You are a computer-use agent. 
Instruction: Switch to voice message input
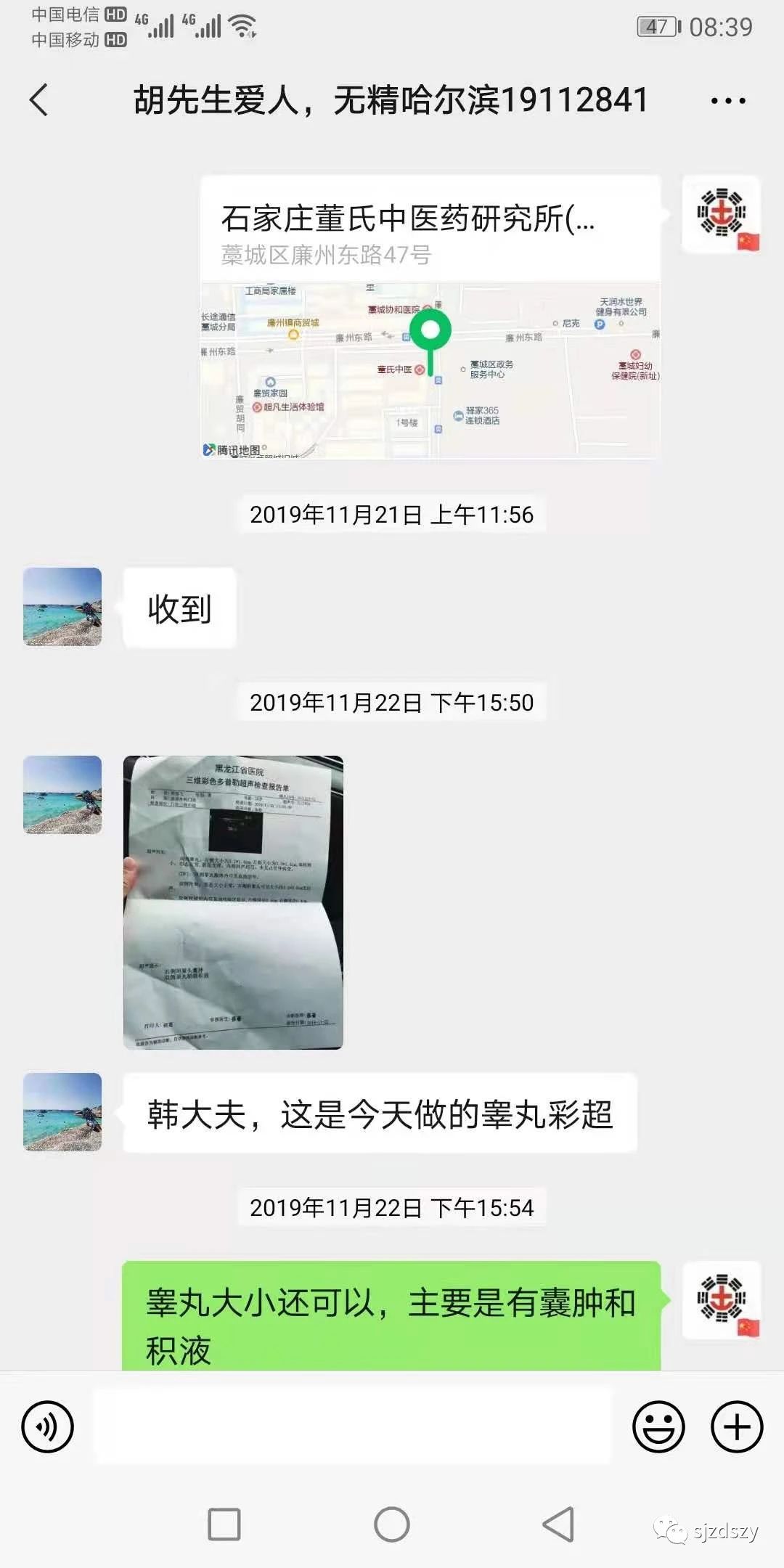[48, 1426]
